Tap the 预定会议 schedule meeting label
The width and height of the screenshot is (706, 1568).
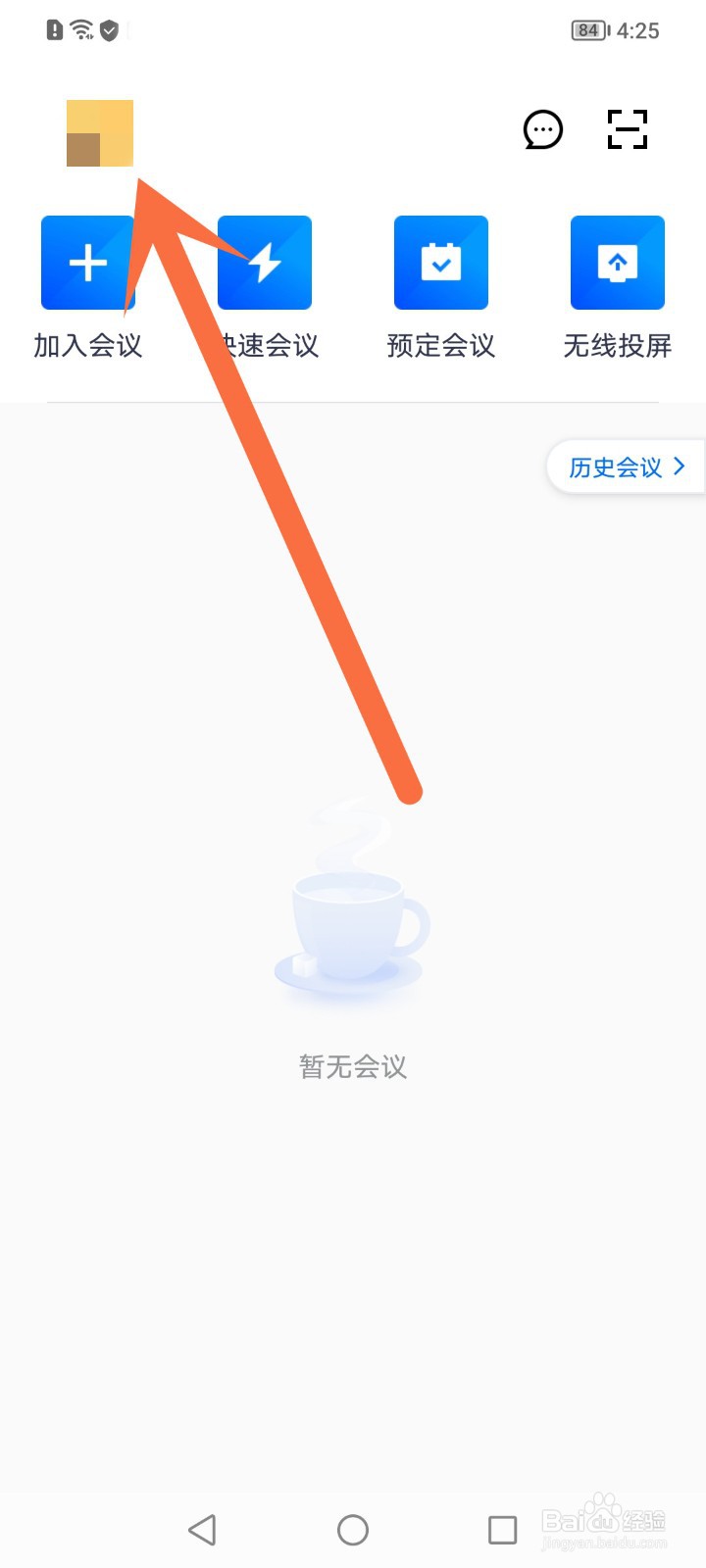pos(440,345)
